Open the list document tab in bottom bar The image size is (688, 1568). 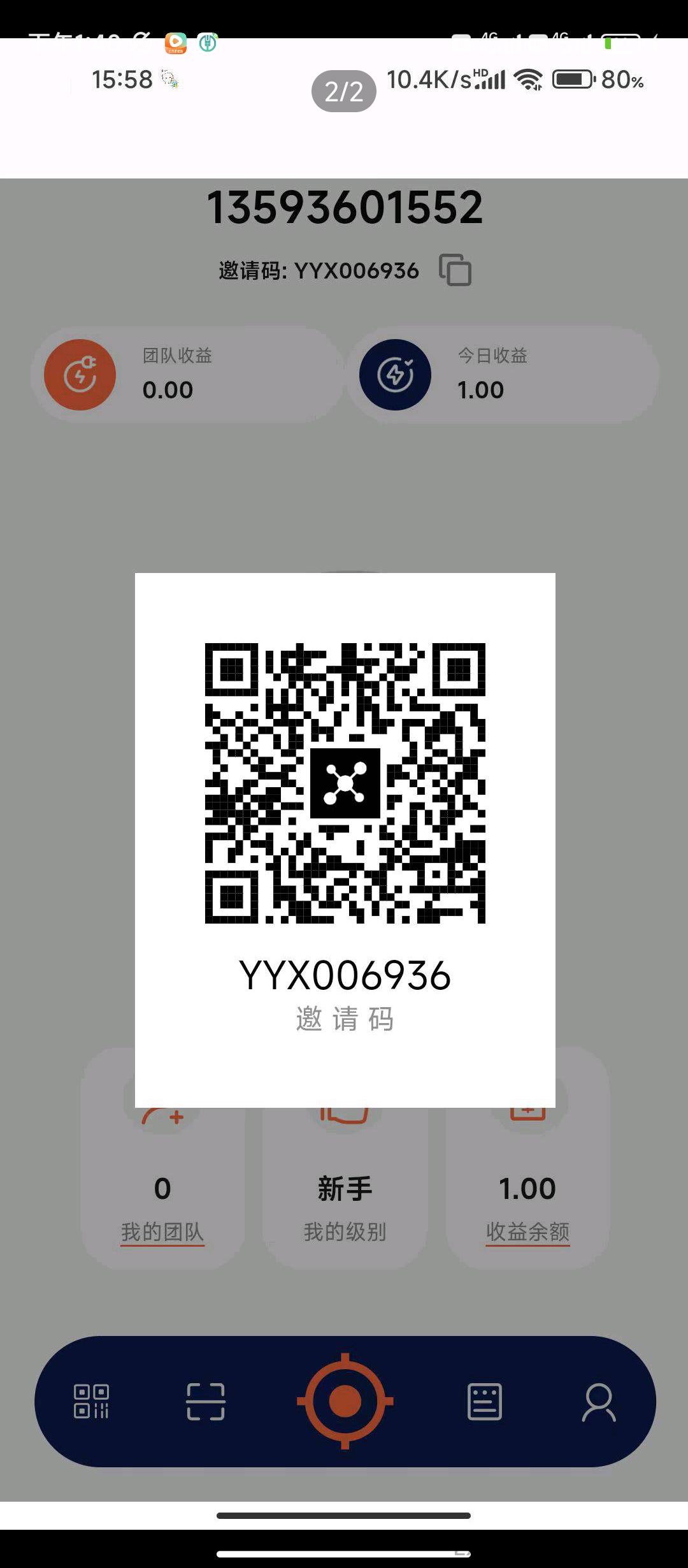coord(485,1401)
